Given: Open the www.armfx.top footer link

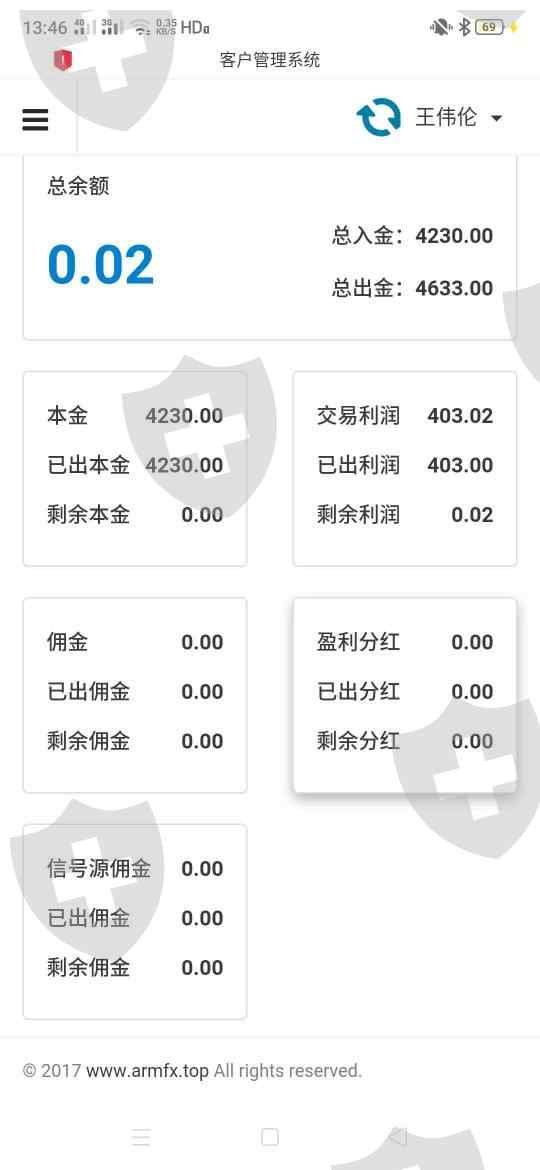Looking at the screenshot, I should tap(148, 1071).
